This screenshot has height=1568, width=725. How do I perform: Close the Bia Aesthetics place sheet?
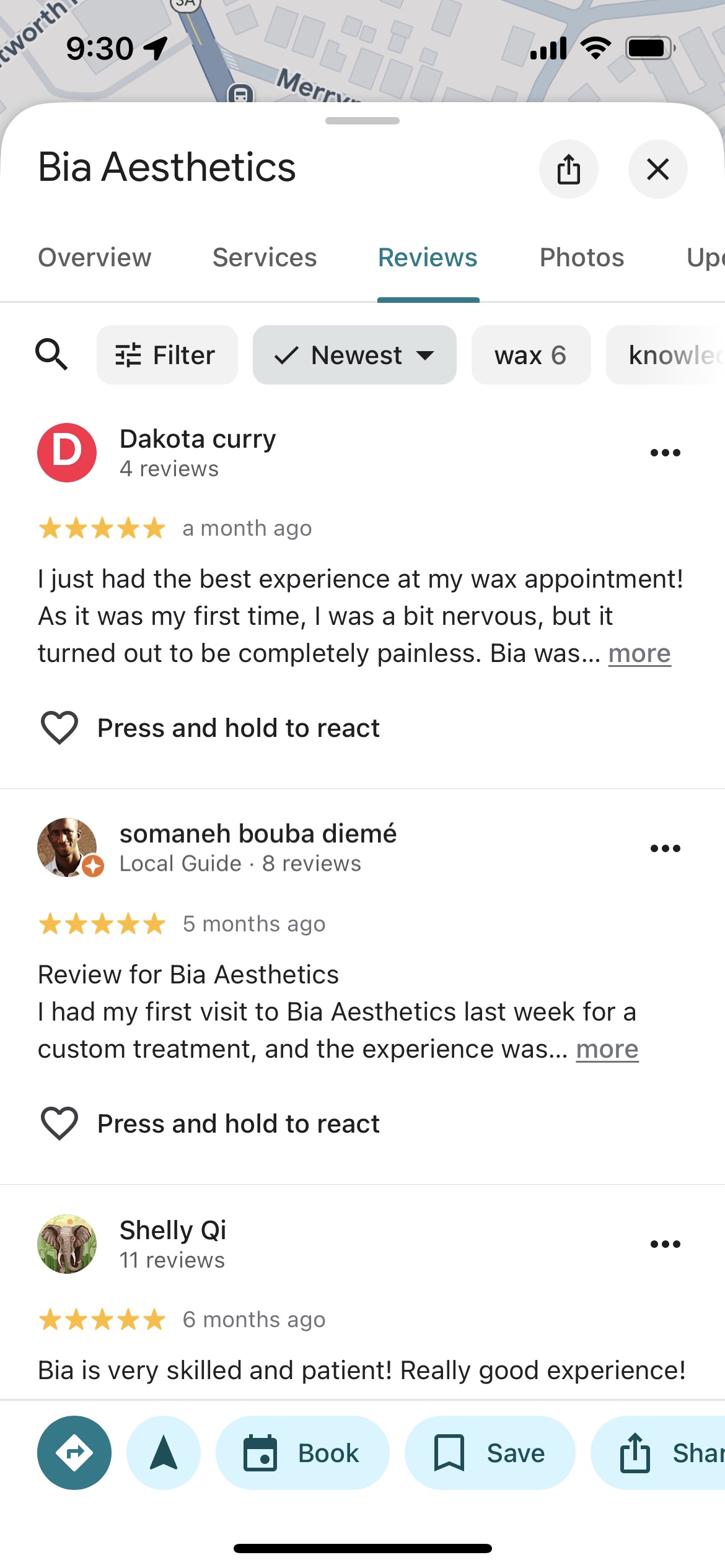[x=657, y=169]
